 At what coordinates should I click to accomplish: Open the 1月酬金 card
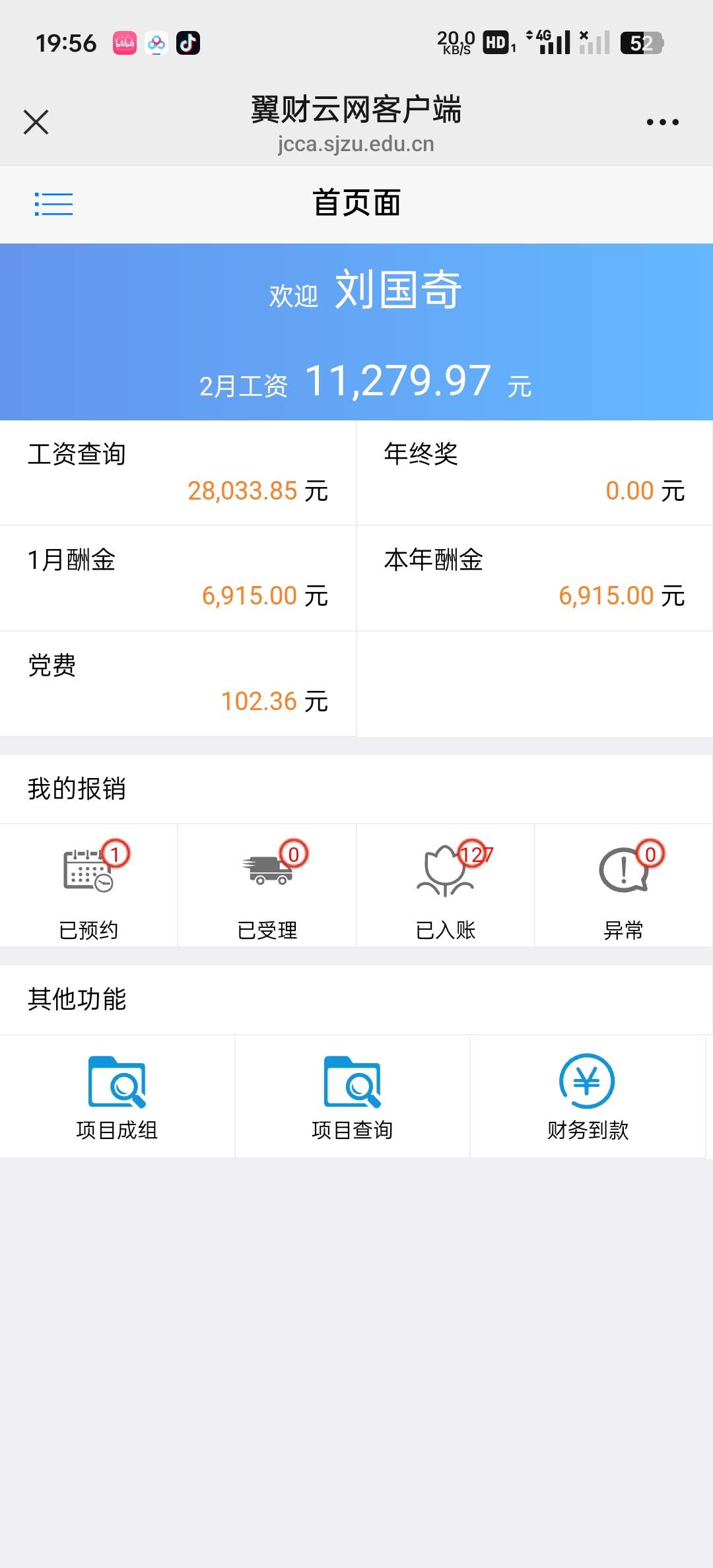(178, 578)
